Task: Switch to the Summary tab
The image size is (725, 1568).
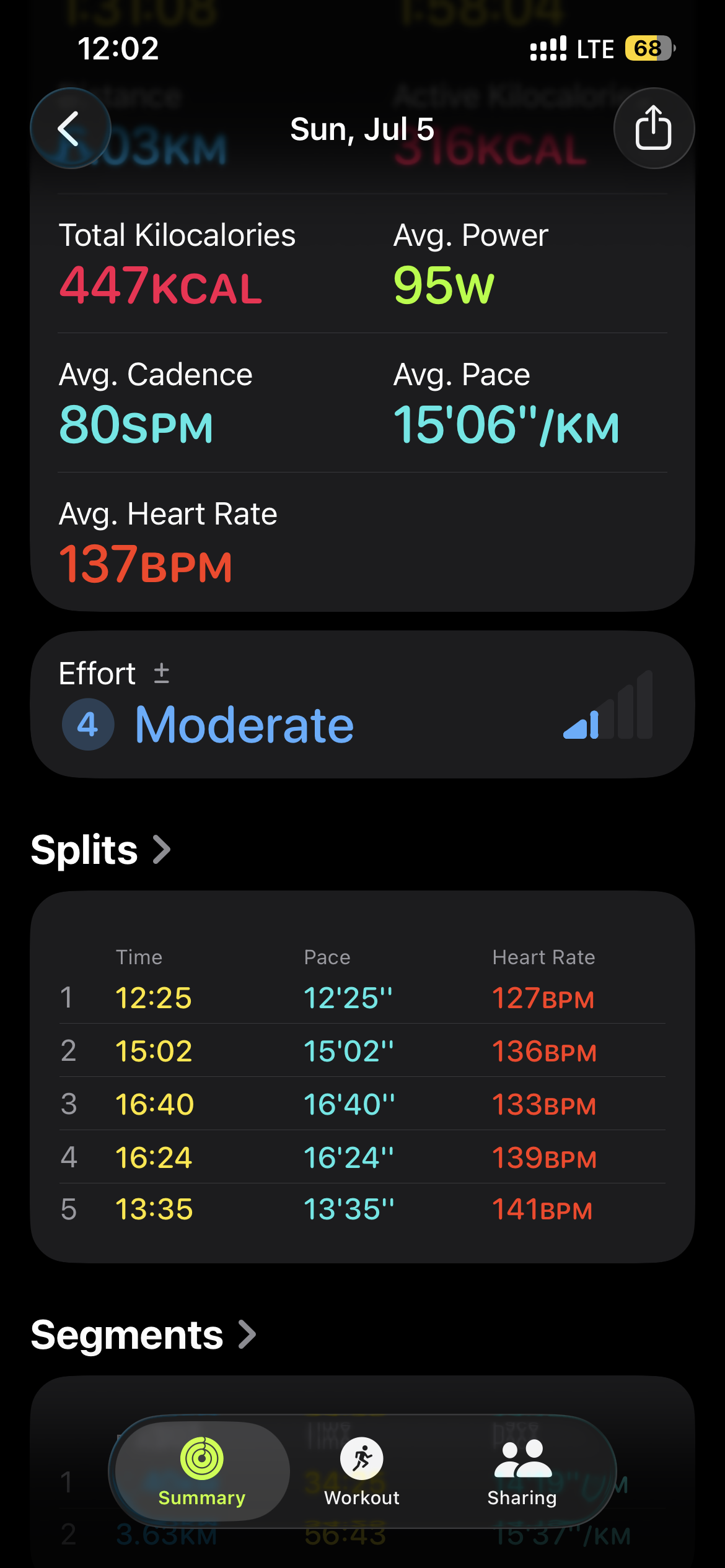Action: (202, 1471)
